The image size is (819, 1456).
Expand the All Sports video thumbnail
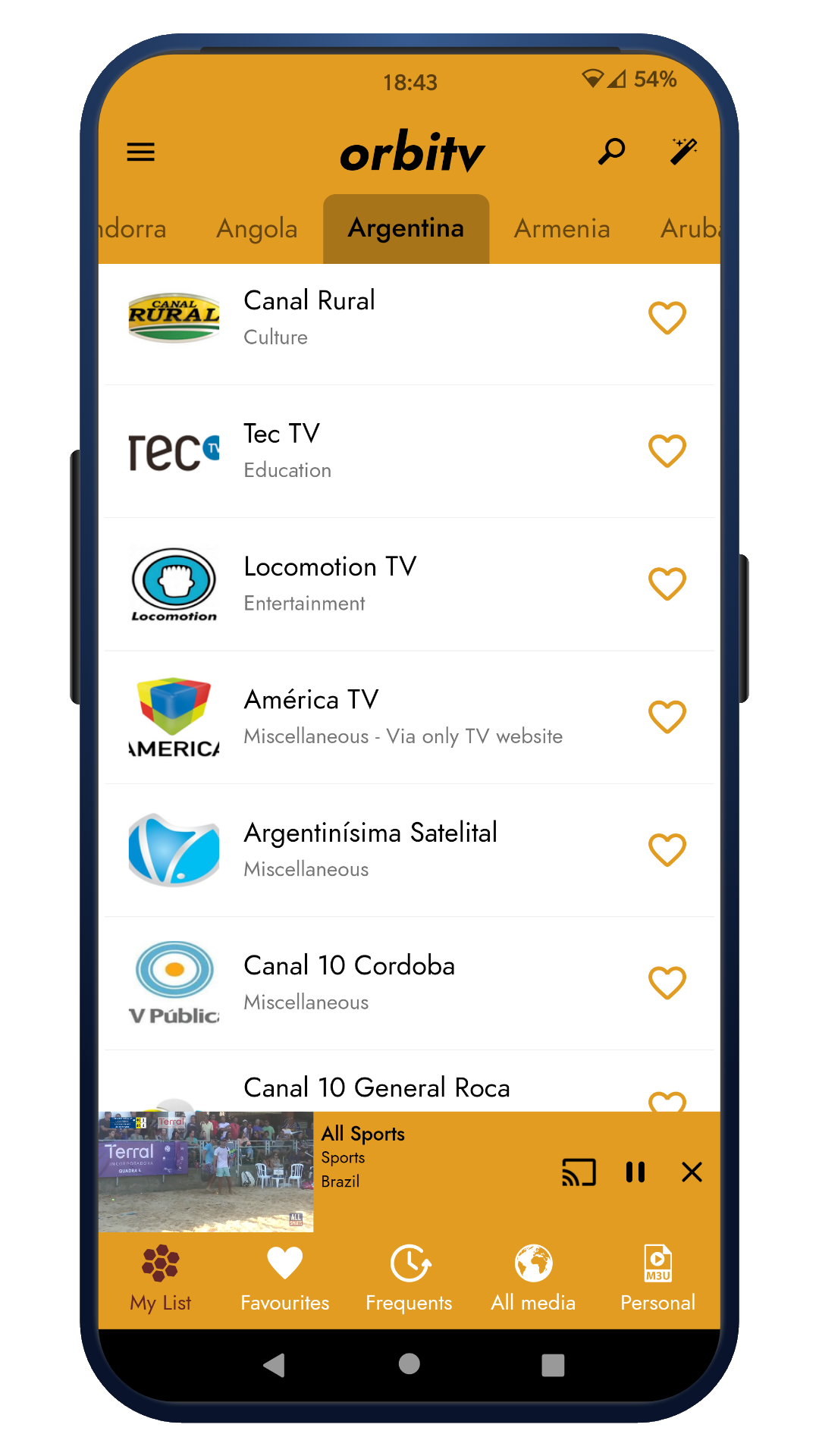click(206, 1172)
